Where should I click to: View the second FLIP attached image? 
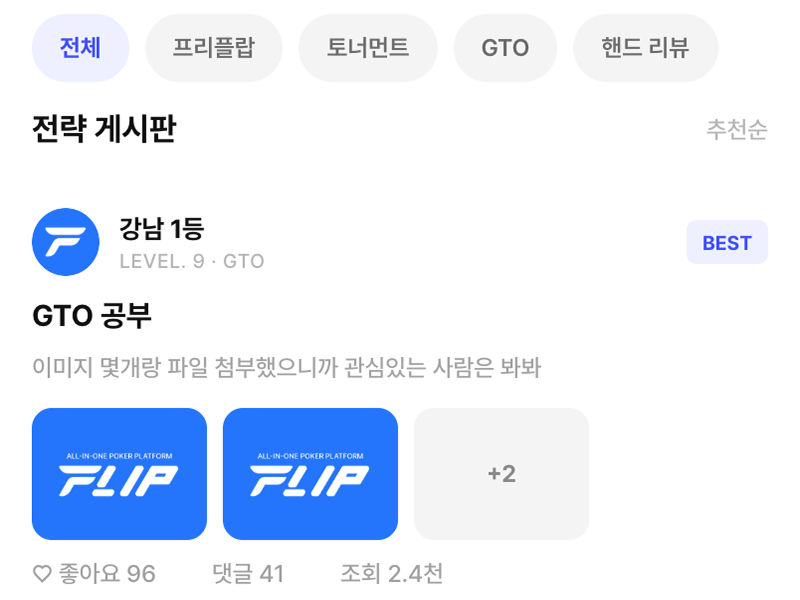(310, 473)
